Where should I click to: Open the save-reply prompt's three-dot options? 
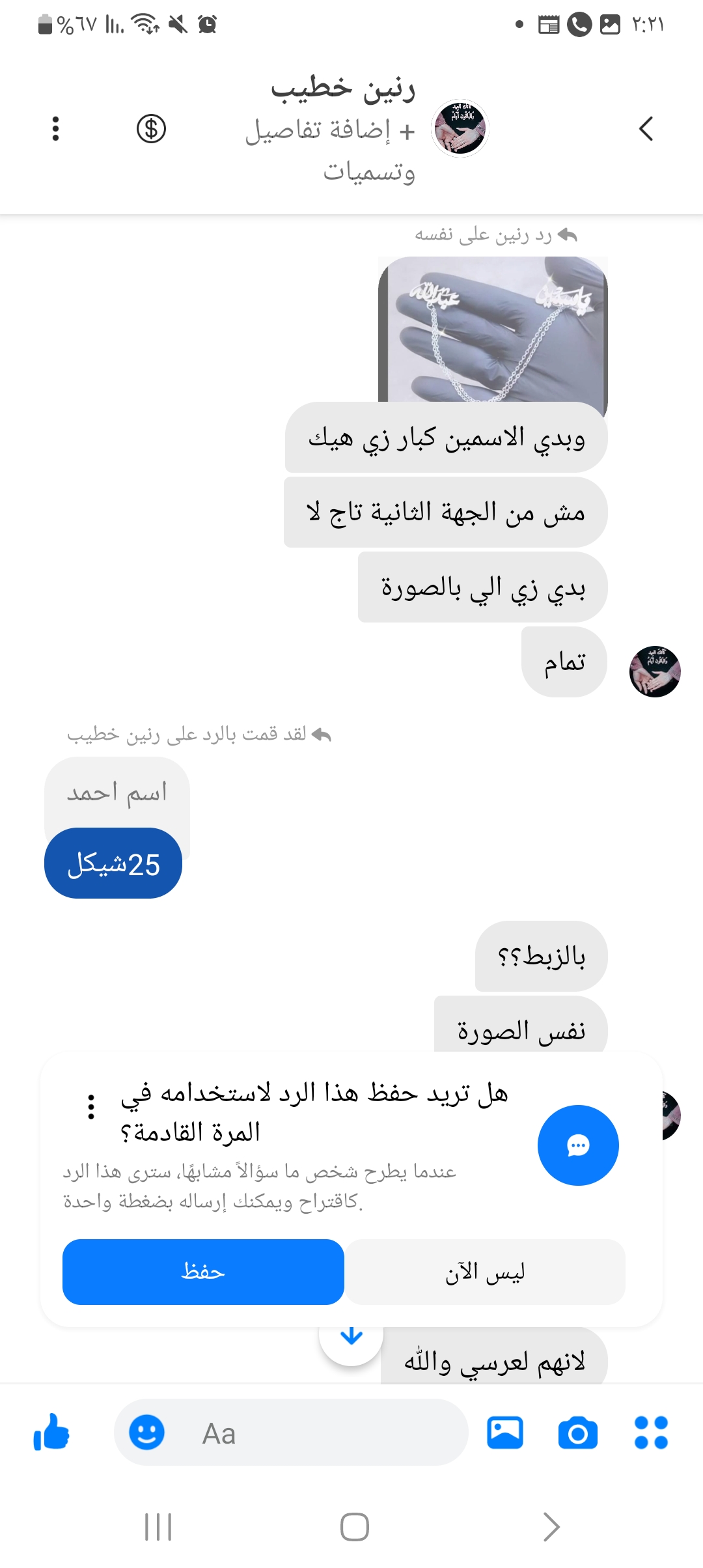pyautogui.click(x=91, y=1107)
